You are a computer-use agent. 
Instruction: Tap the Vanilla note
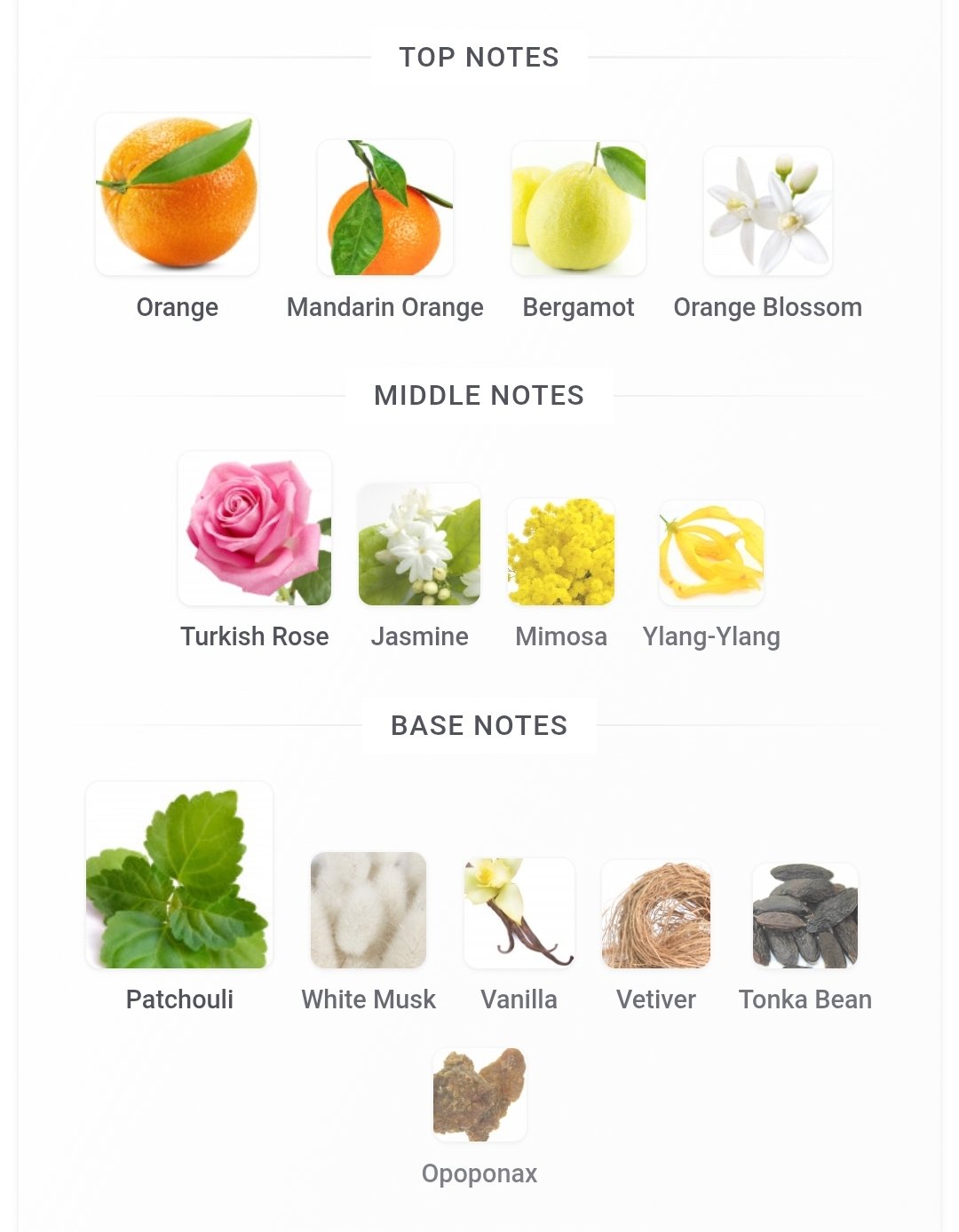519,912
